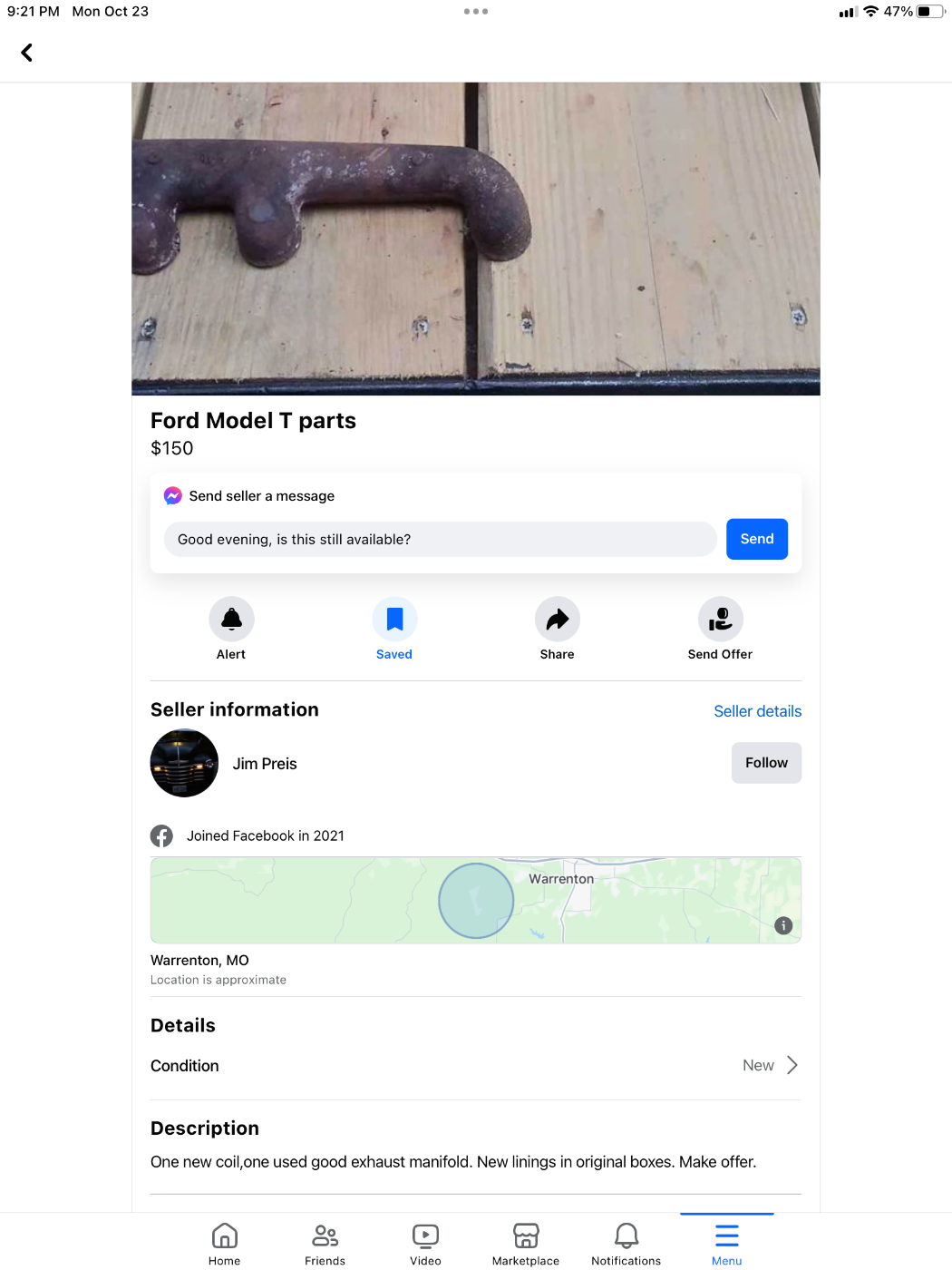Open the Ford Model T parts photo
Viewport: 952px width, 1270px height.
pyautogui.click(x=475, y=239)
